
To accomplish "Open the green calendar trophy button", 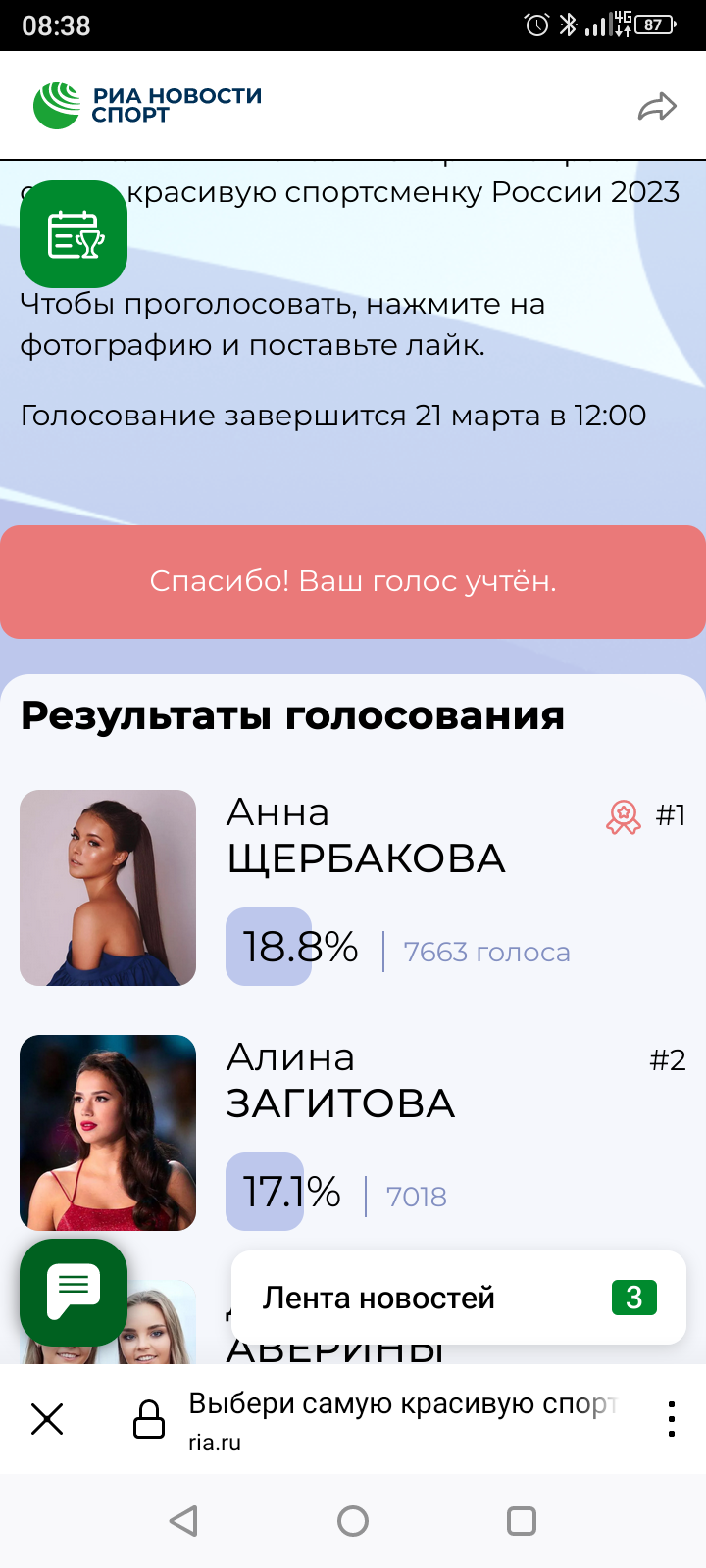I will coord(74,234).
